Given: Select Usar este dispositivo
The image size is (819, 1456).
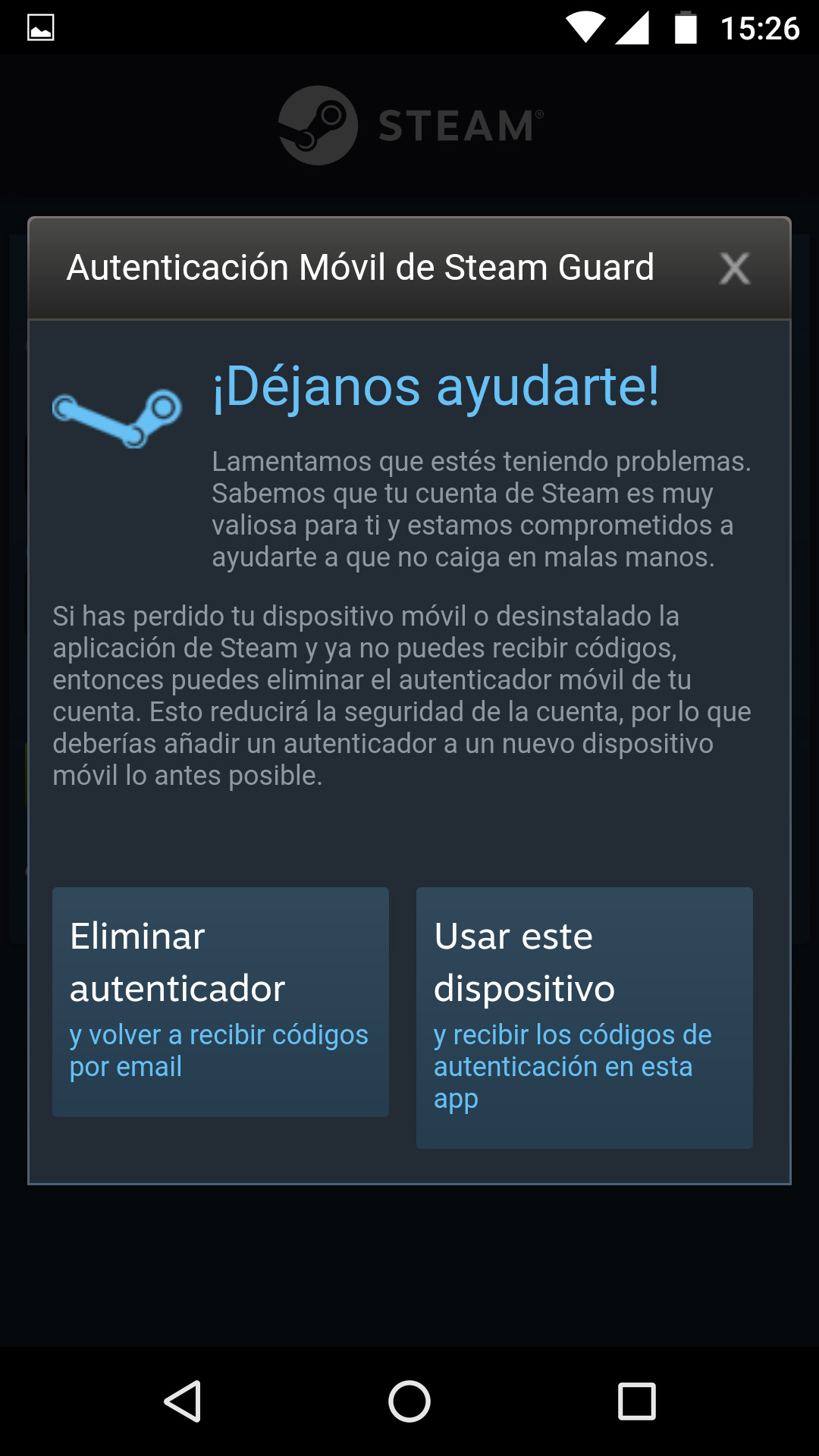Looking at the screenshot, I should point(584,1017).
